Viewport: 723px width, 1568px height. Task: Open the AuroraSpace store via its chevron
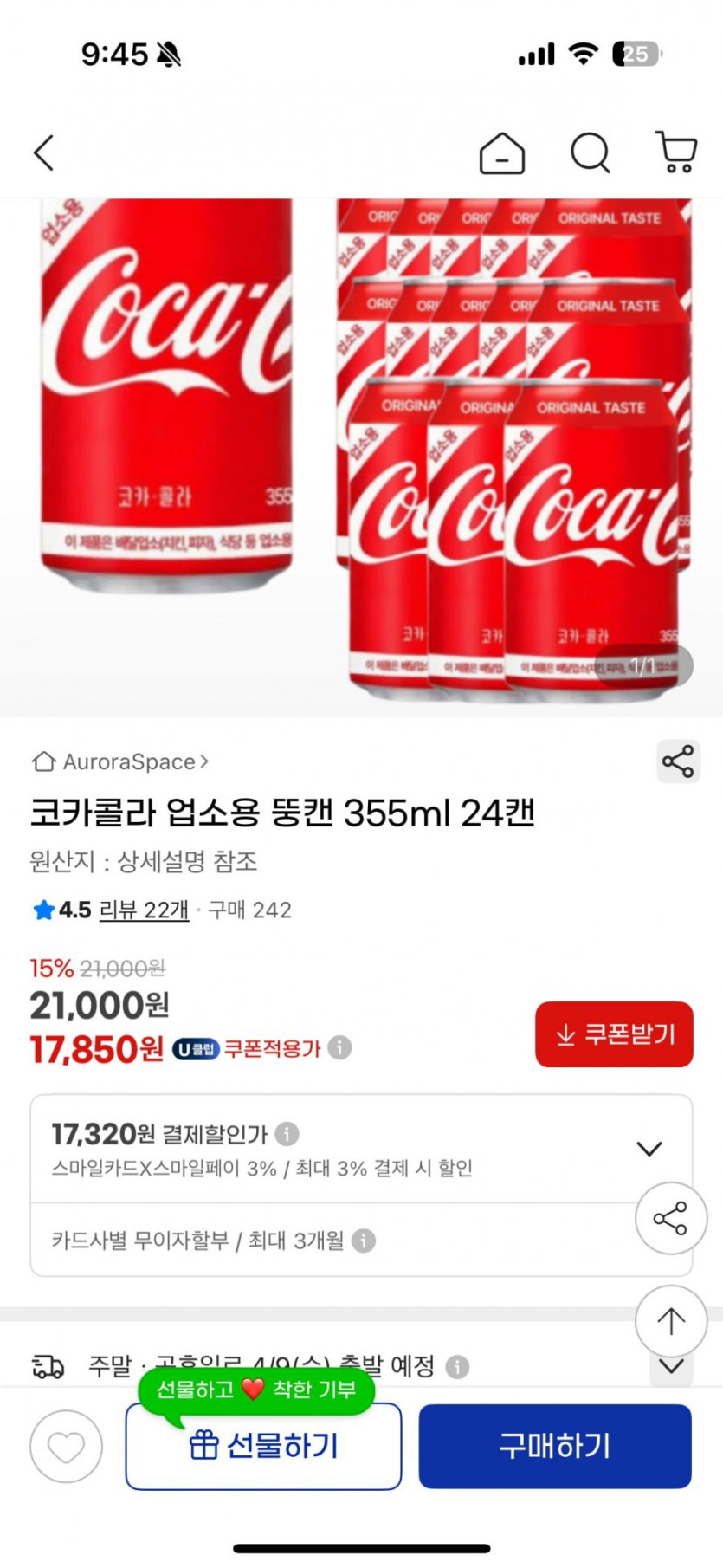click(205, 761)
